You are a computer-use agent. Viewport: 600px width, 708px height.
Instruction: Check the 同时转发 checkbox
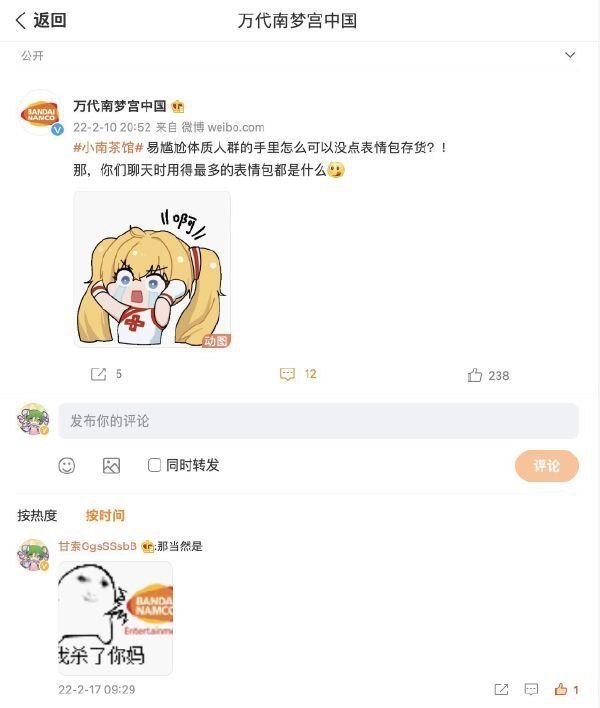pos(154,465)
